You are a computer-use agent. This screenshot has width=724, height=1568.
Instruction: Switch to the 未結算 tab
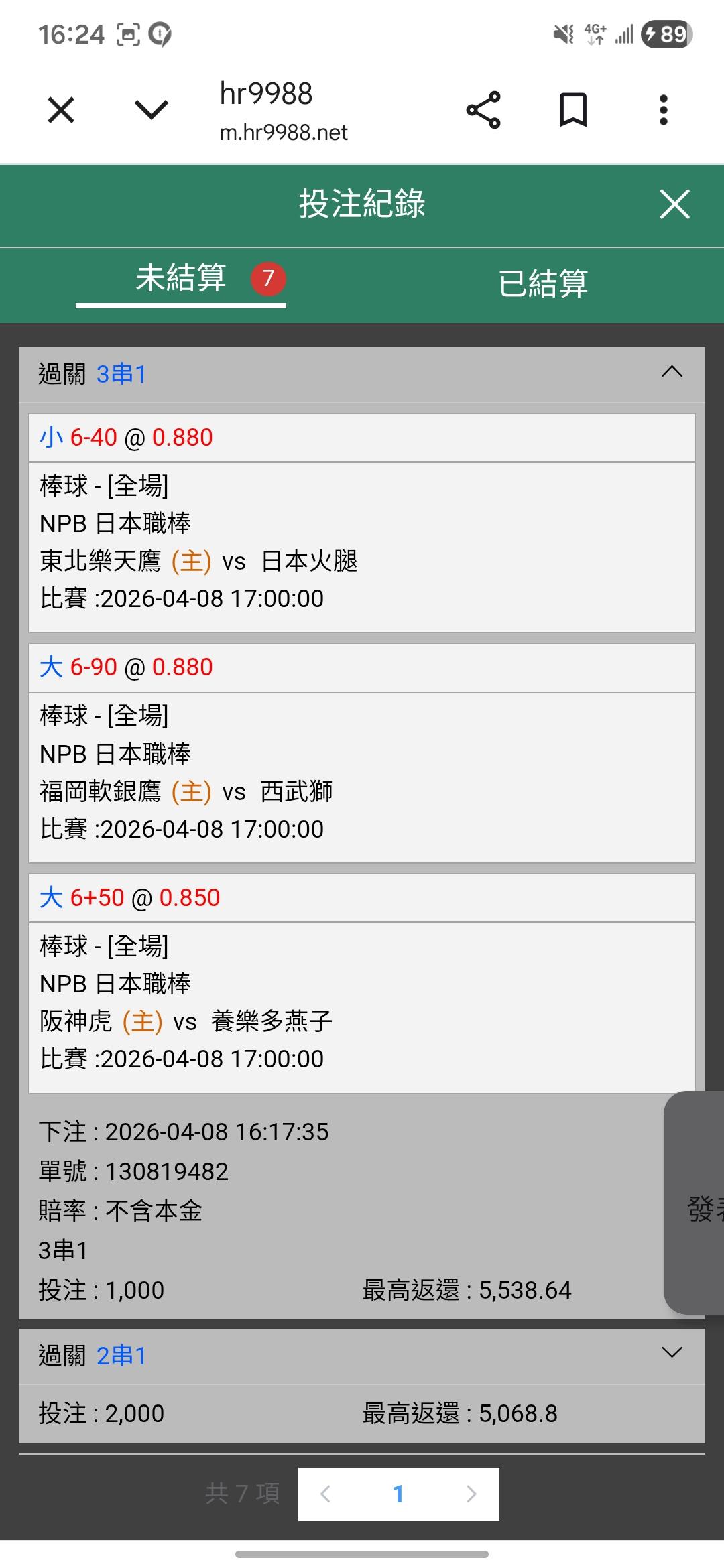tap(181, 279)
